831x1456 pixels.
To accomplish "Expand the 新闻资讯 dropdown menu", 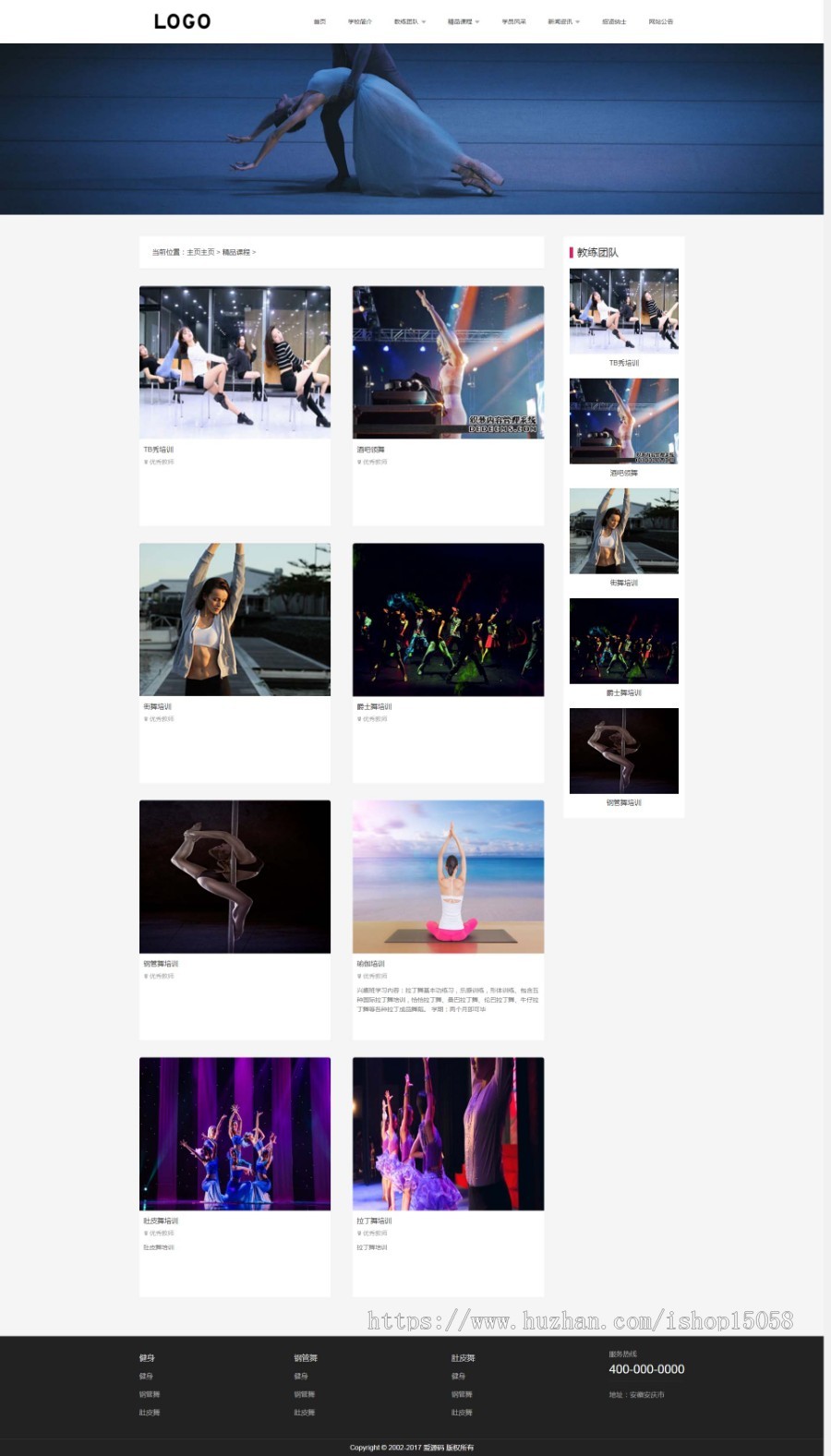I will (x=563, y=21).
